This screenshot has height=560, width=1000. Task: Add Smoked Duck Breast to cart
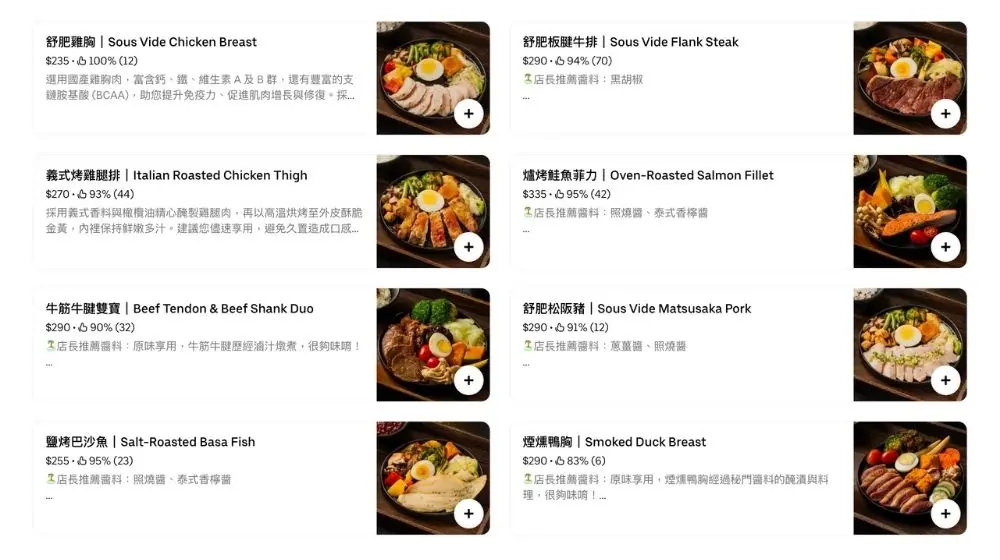tap(945, 513)
